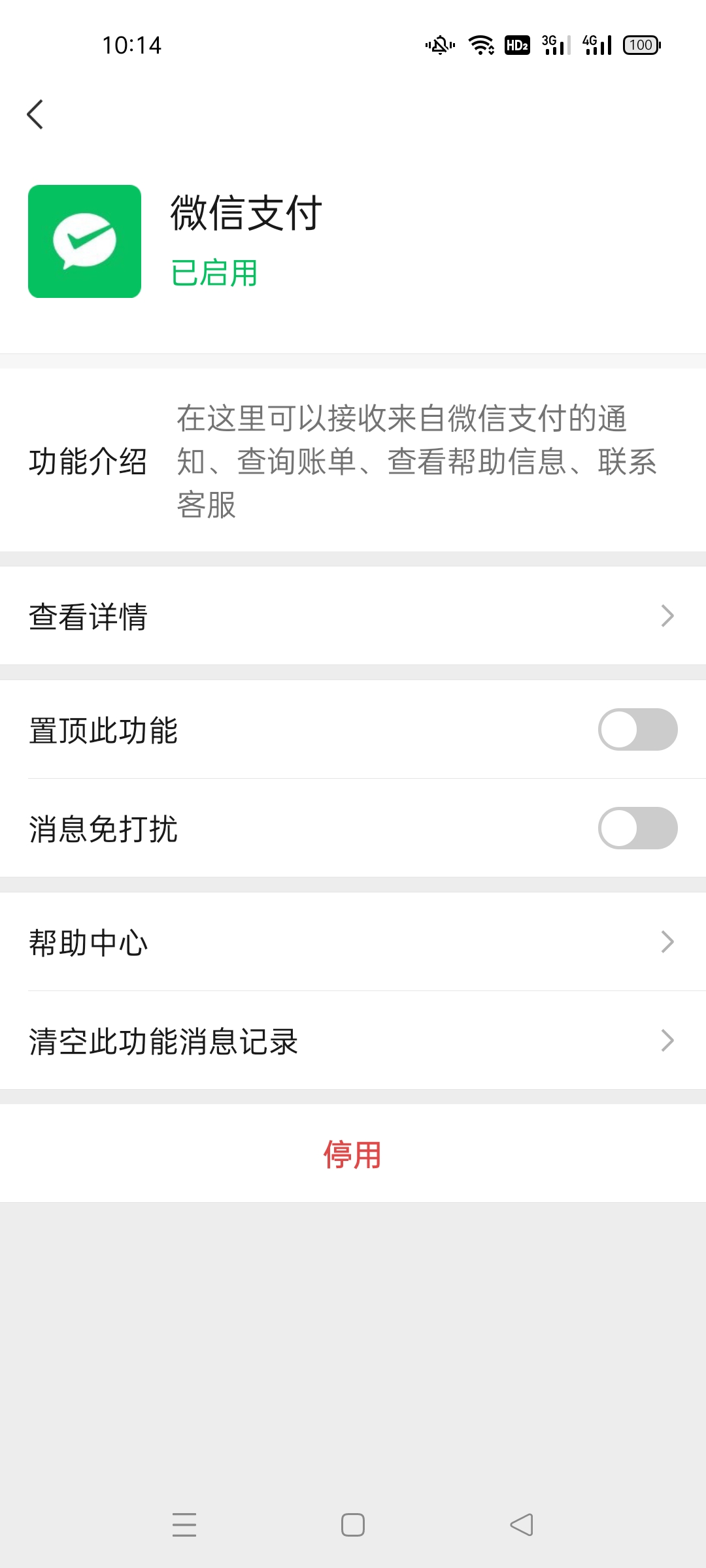Go back using the top-left arrow
Image resolution: width=706 pixels, height=1568 pixels.
coord(35,115)
